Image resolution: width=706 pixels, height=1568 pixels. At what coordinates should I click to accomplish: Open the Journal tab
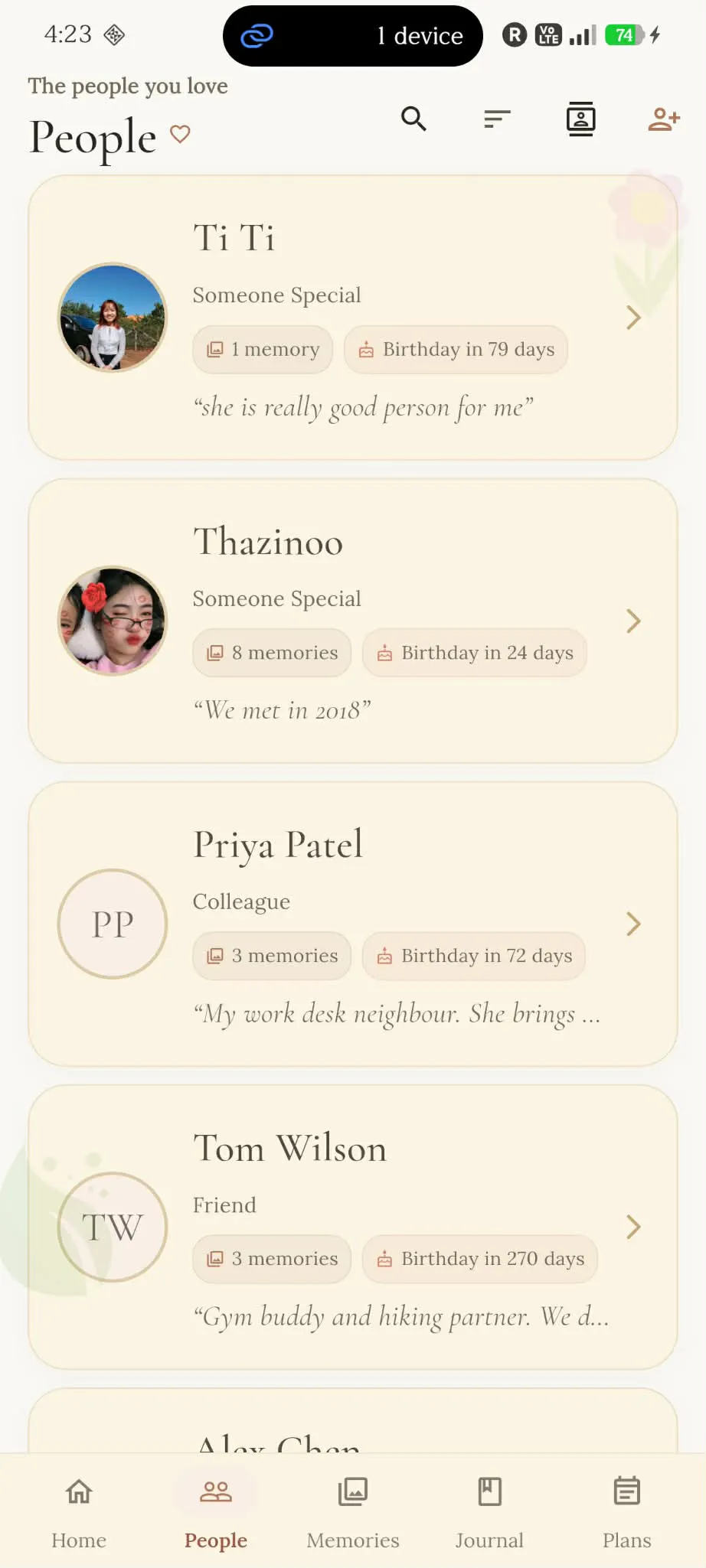[490, 1511]
